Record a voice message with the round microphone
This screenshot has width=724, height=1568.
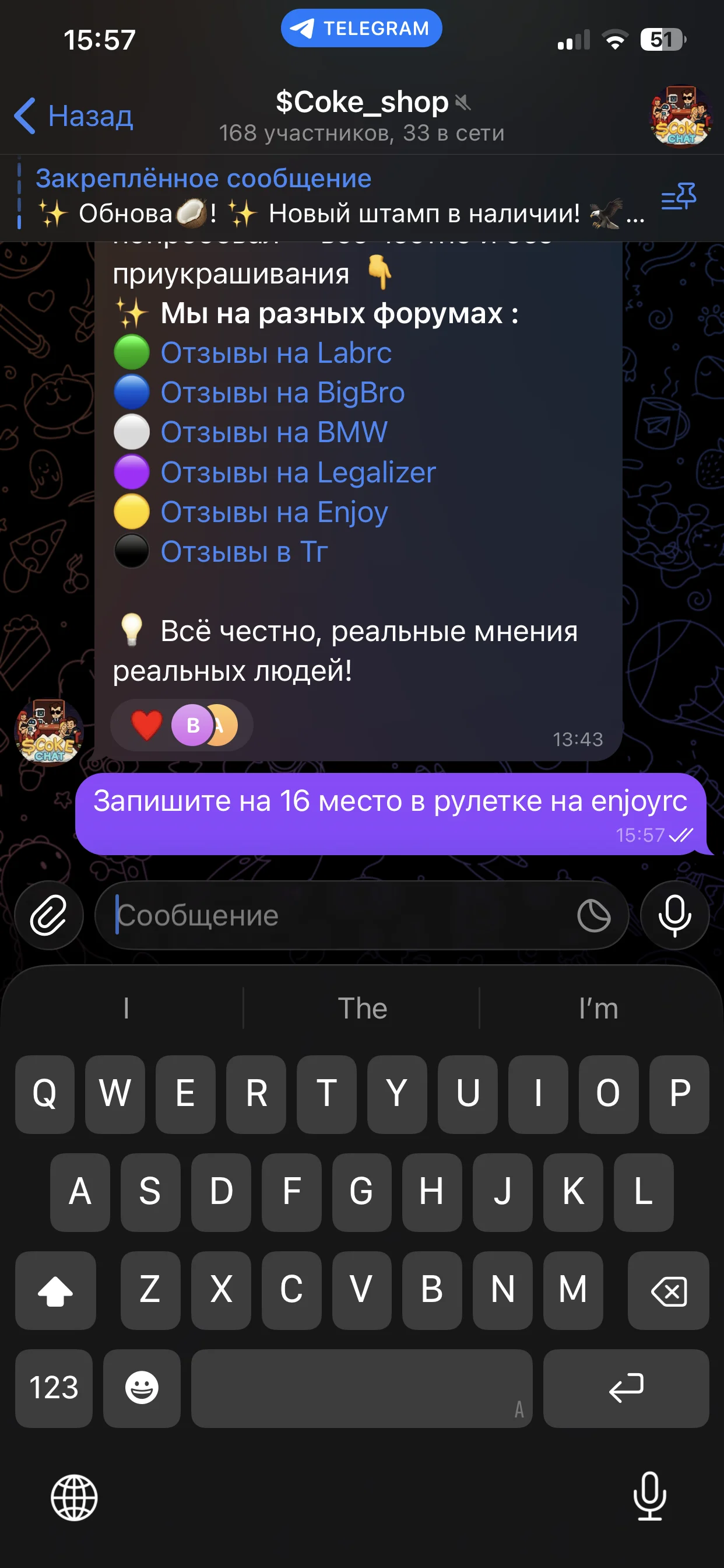click(x=674, y=915)
